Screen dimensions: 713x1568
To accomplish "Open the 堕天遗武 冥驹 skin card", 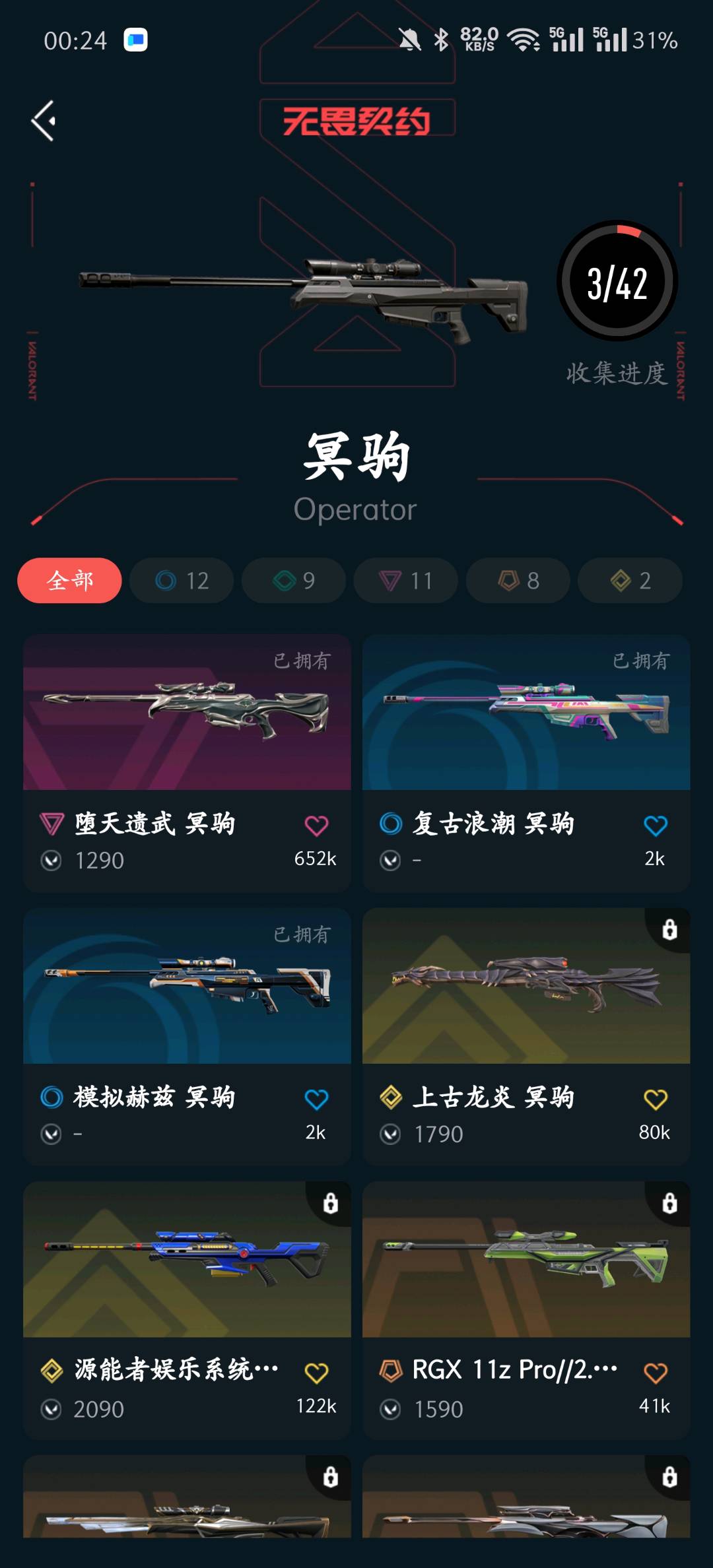I will 187,713.
